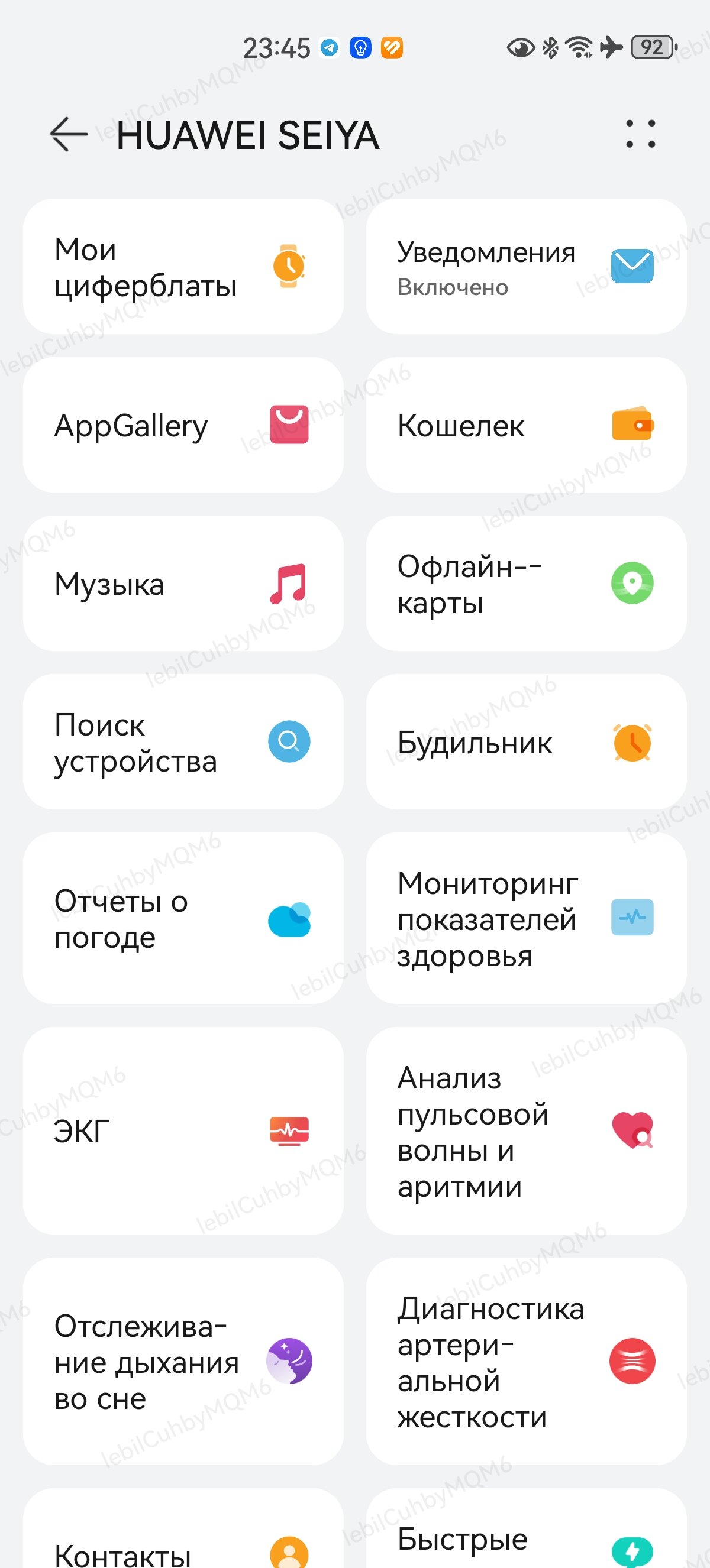Open Отслеживание дыхания во сне card
710x1568 pixels.
183,1361
